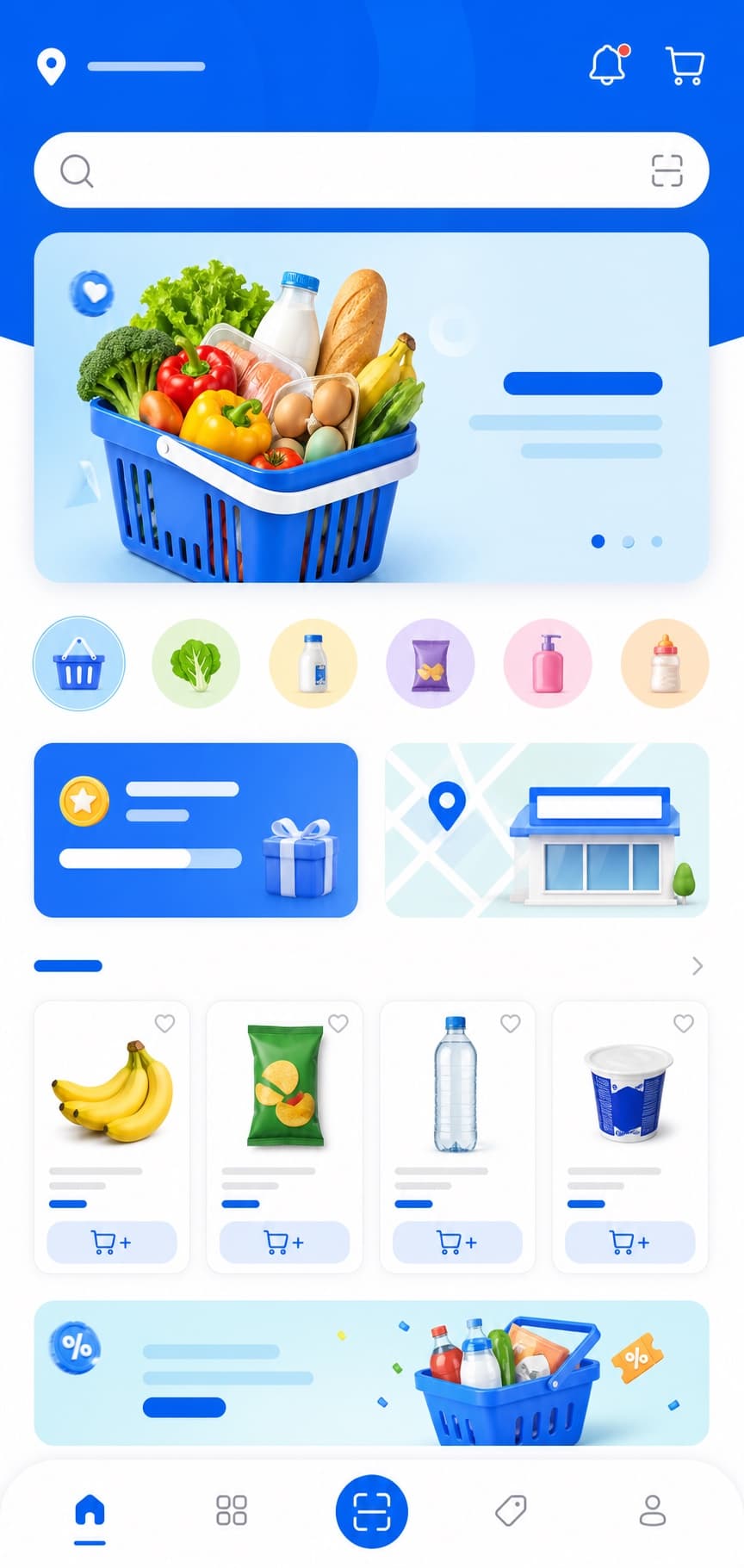
Task: Open the shopping cart icon
Action: (685, 66)
